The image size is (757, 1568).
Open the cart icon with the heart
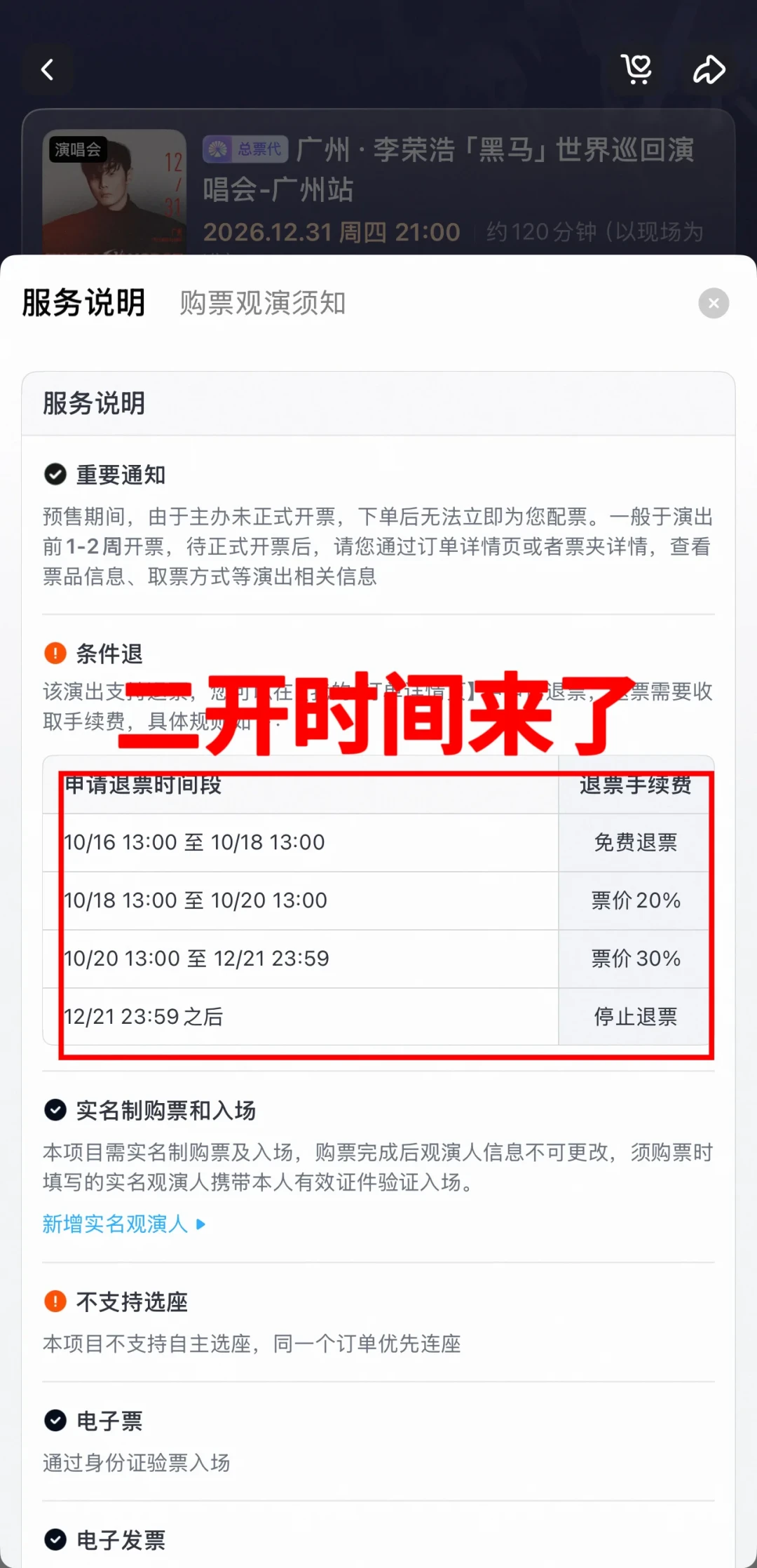coord(637,69)
